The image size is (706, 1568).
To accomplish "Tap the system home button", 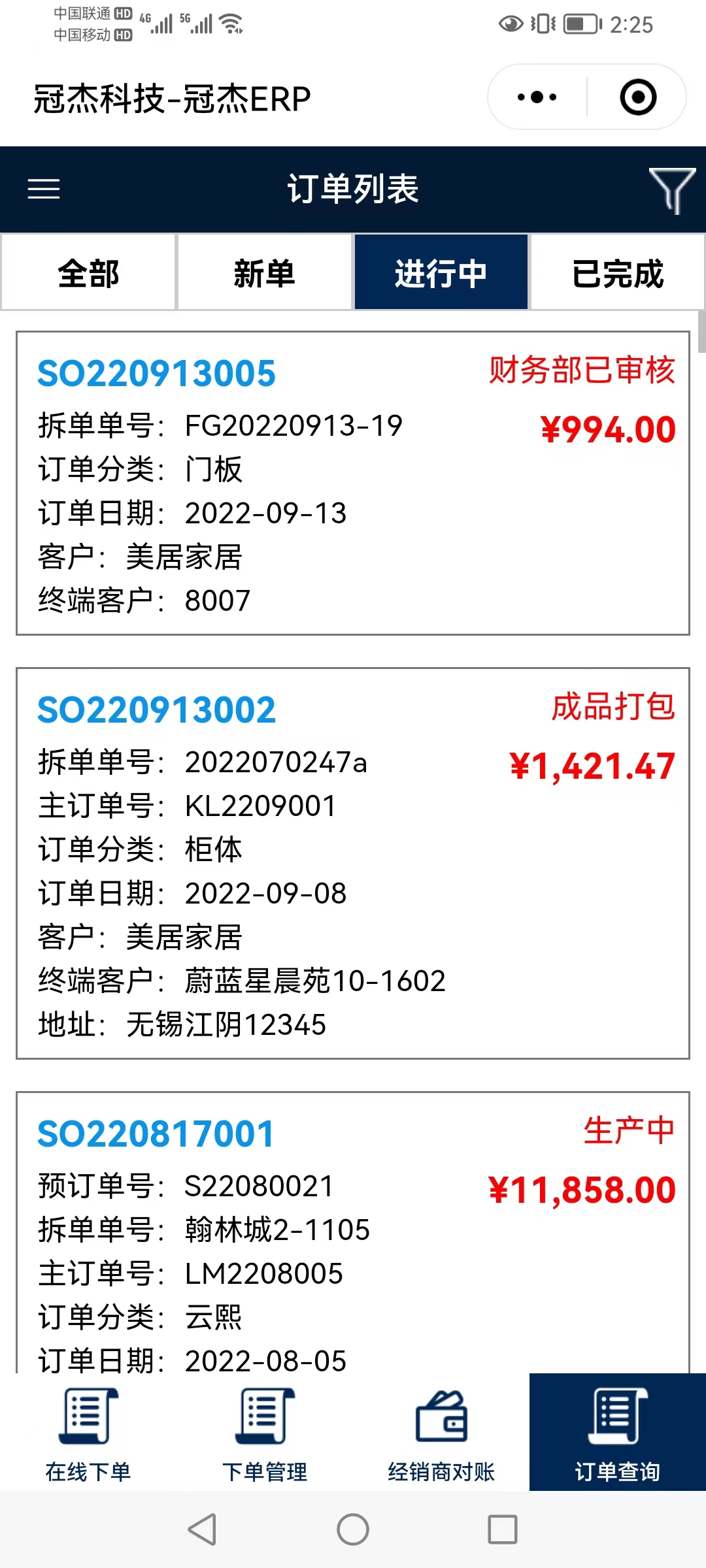I will (x=353, y=1529).
